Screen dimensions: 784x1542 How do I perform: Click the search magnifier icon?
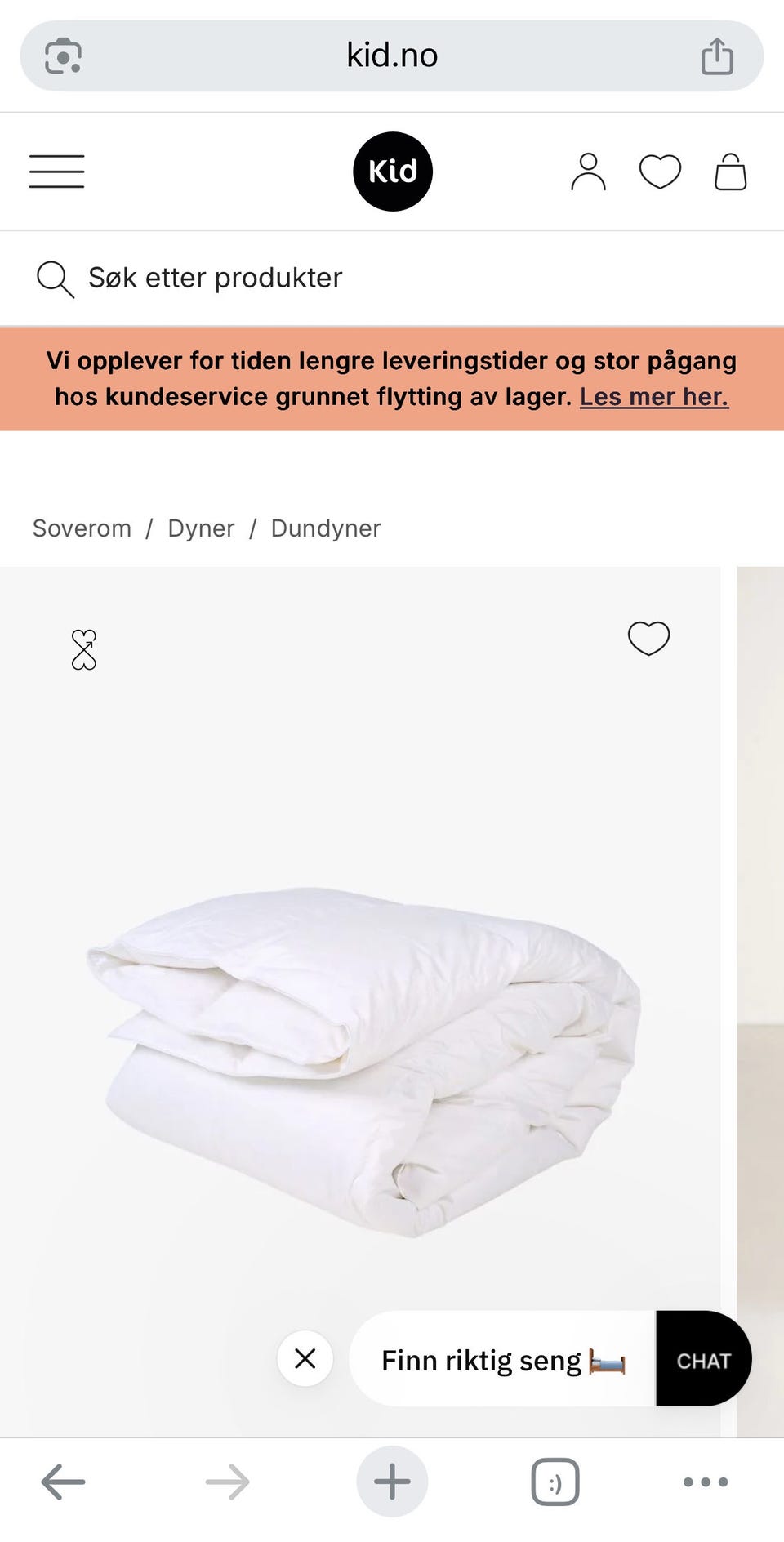(x=54, y=277)
